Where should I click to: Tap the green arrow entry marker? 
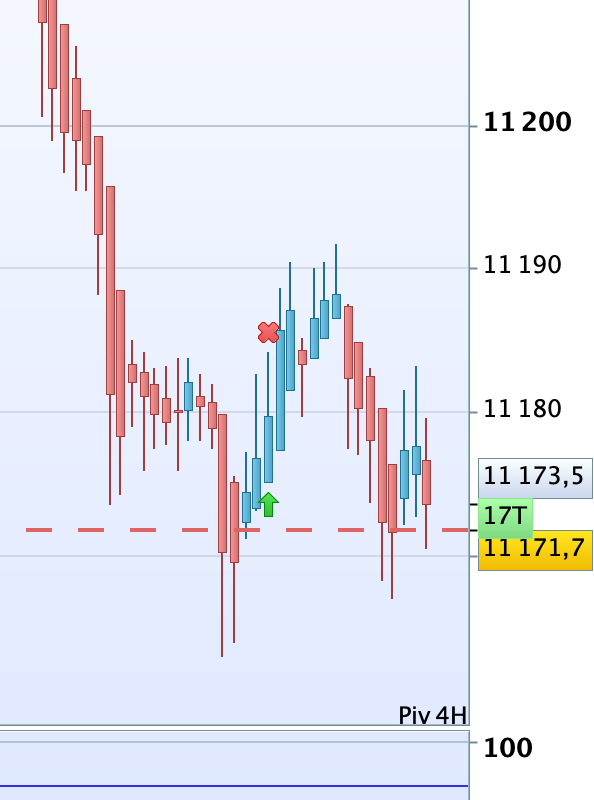tap(268, 505)
